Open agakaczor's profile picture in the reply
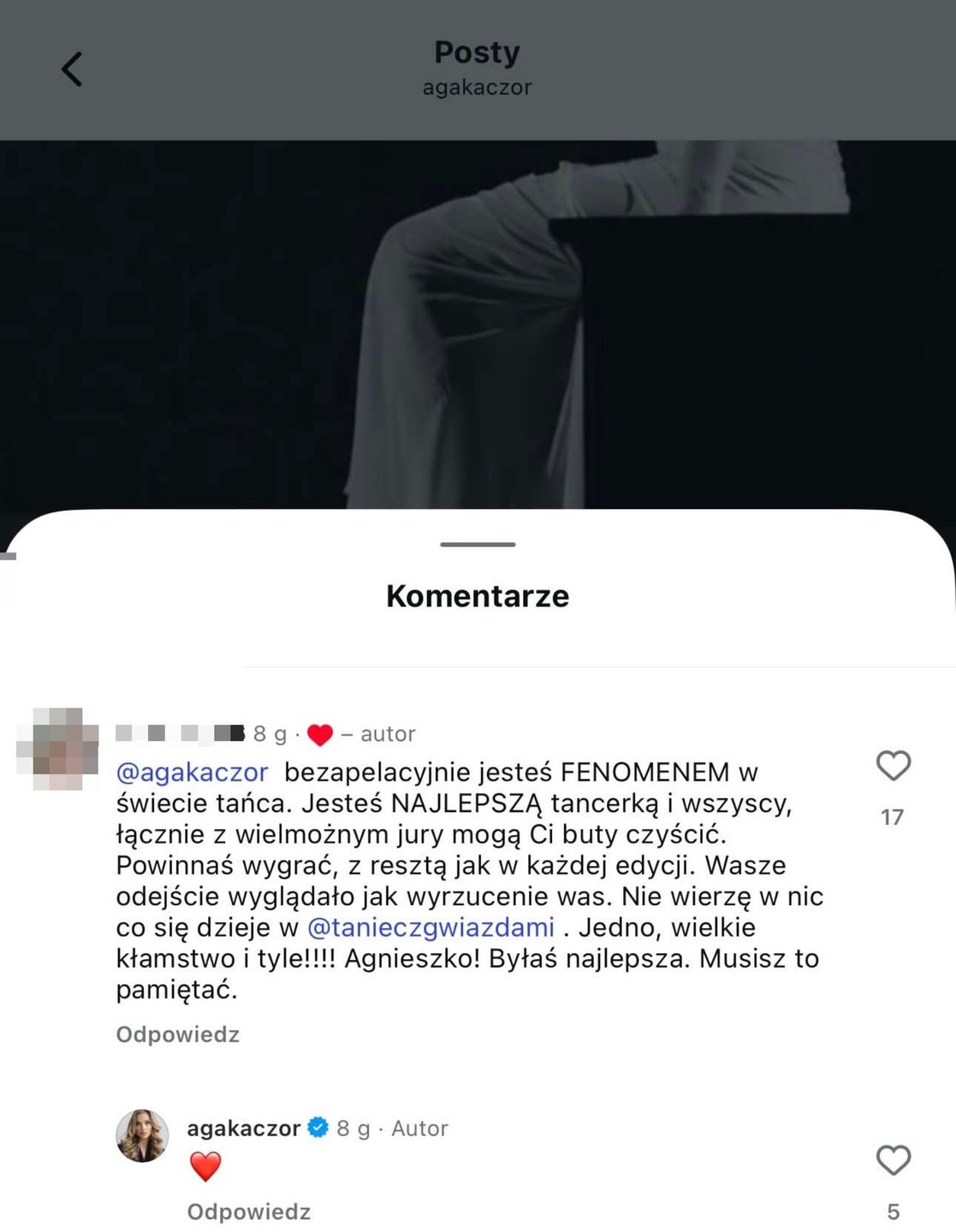Screen dimensions: 956x1232 pyautogui.click(x=142, y=1136)
